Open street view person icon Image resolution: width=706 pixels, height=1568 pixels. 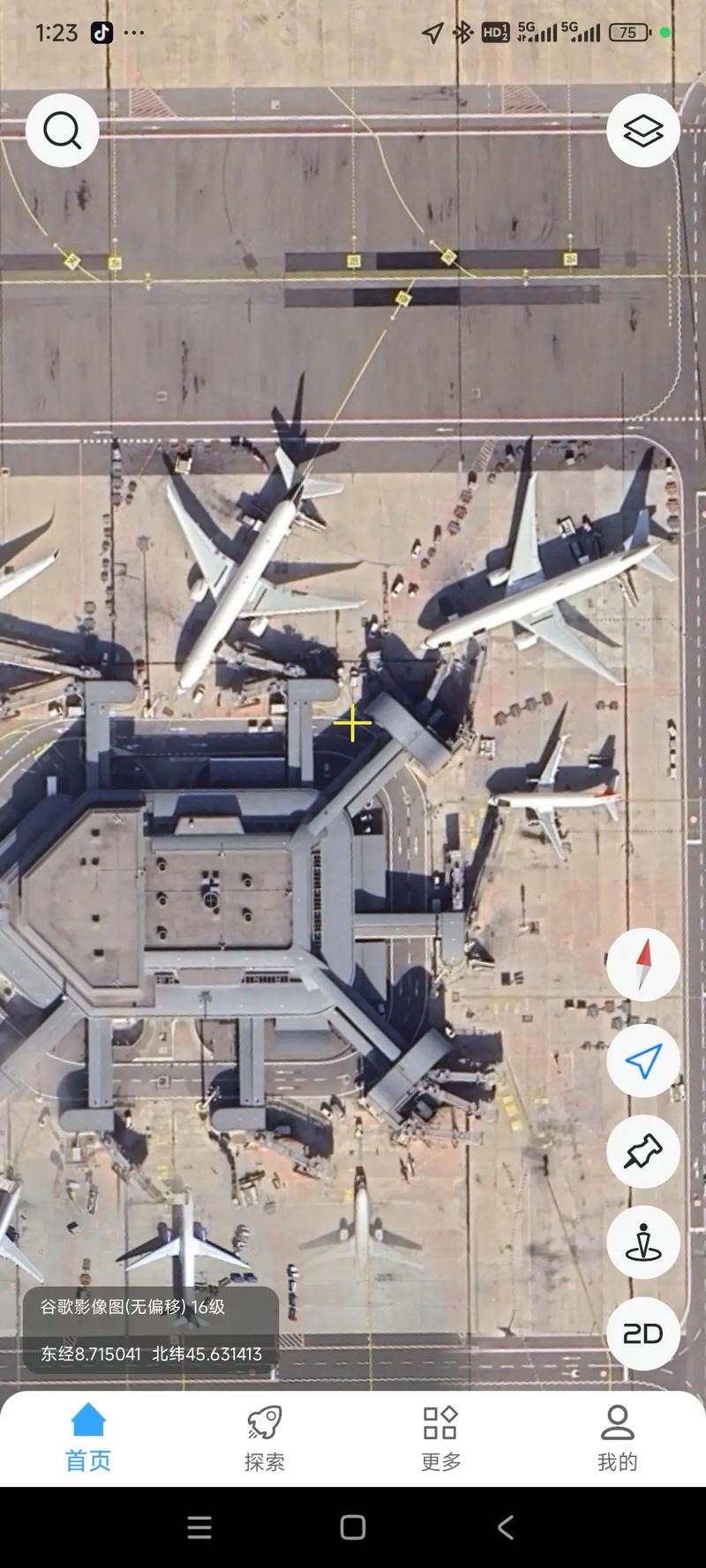pos(643,1243)
